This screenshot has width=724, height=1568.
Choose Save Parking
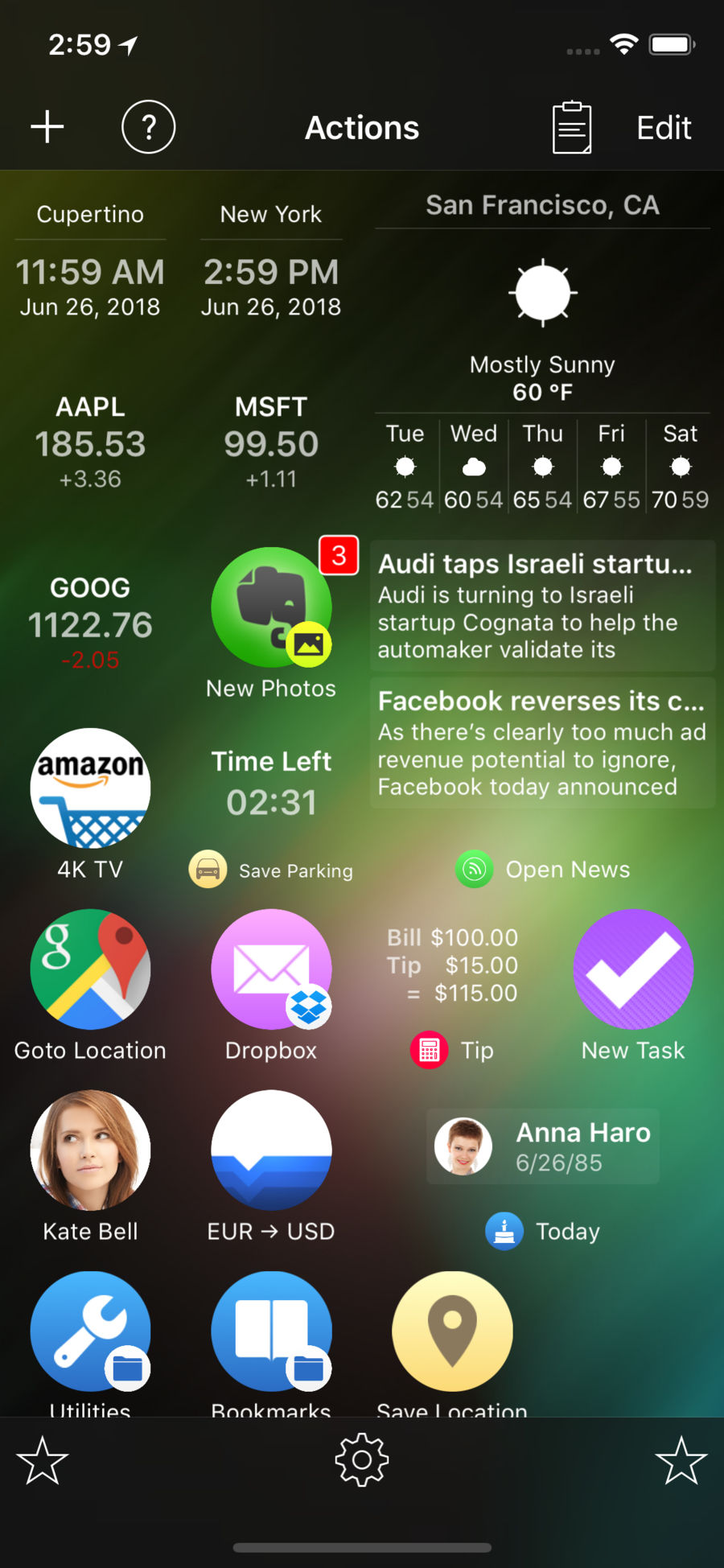(271, 870)
